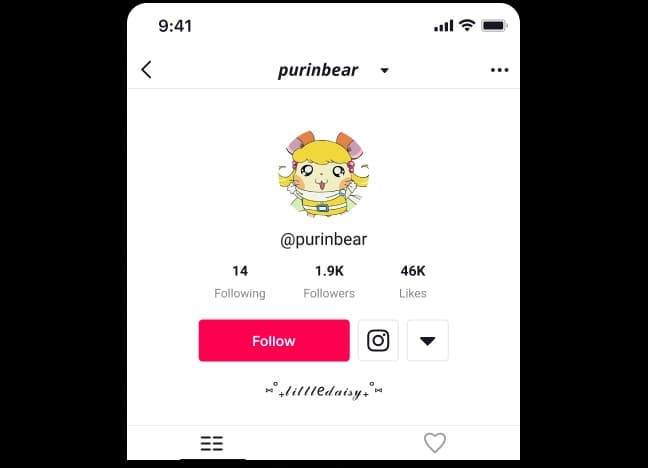Open the 1.9K Followers list
The height and width of the screenshot is (468, 648).
click(x=329, y=281)
